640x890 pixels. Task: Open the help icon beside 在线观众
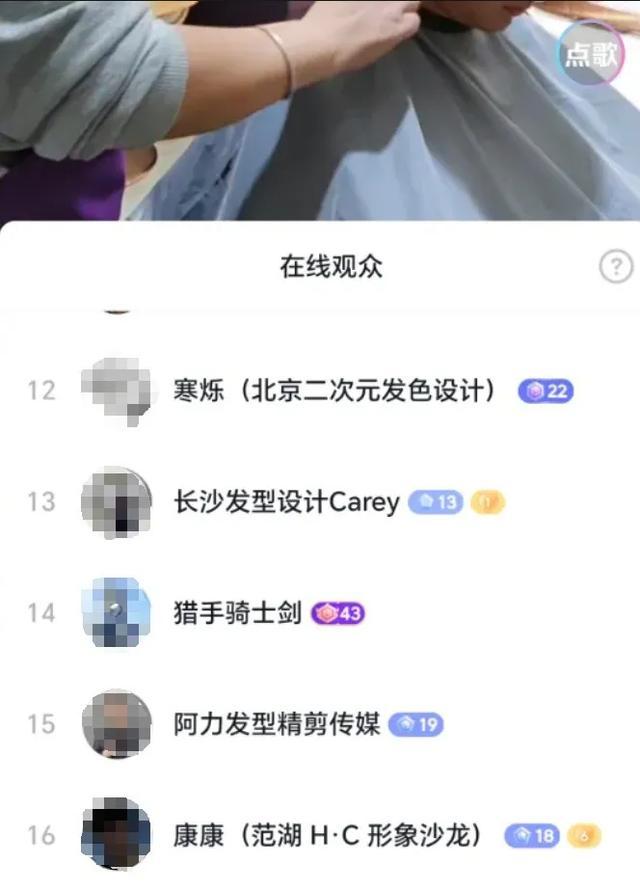[615, 267]
